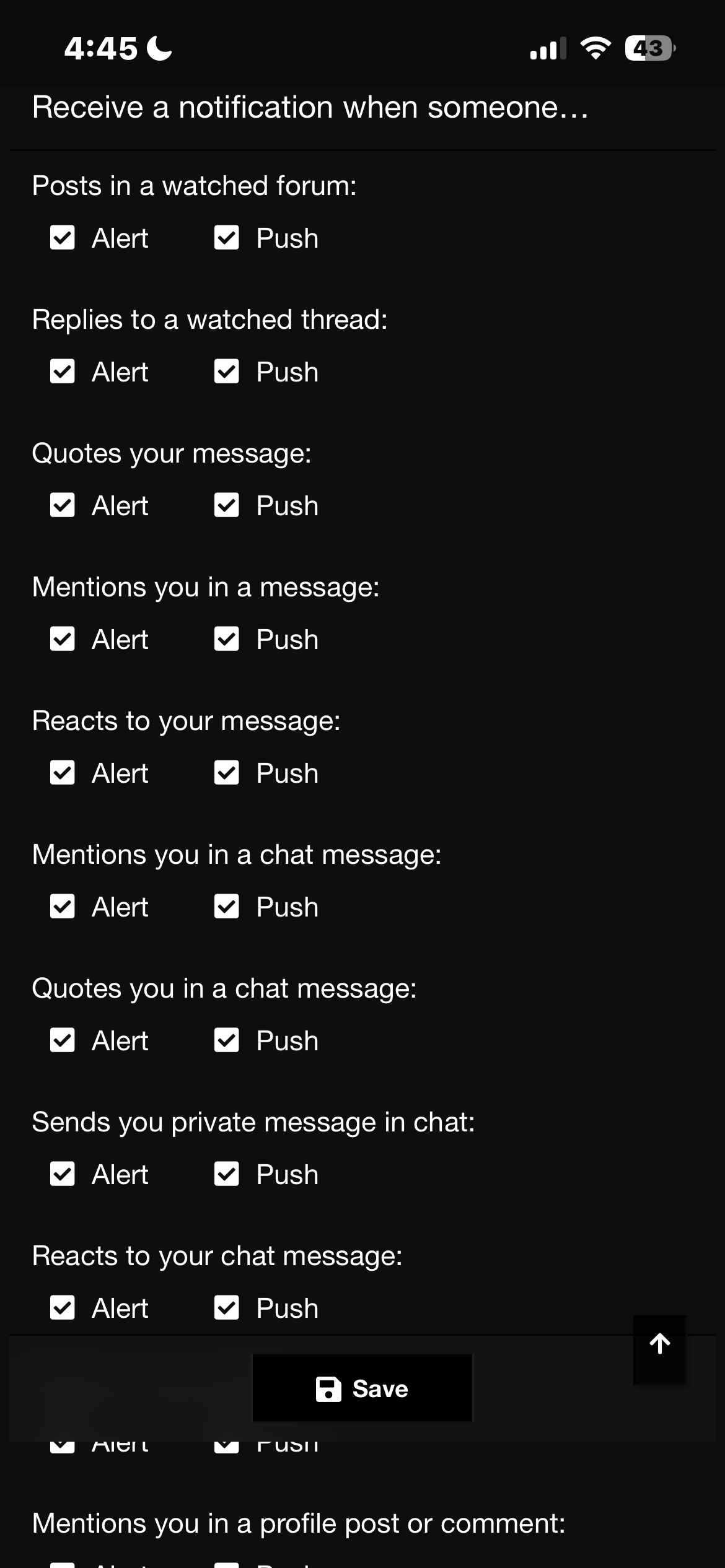Toggle Alert for Mentions you in a message
This screenshot has width=725, height=1568.
[63, 639]
